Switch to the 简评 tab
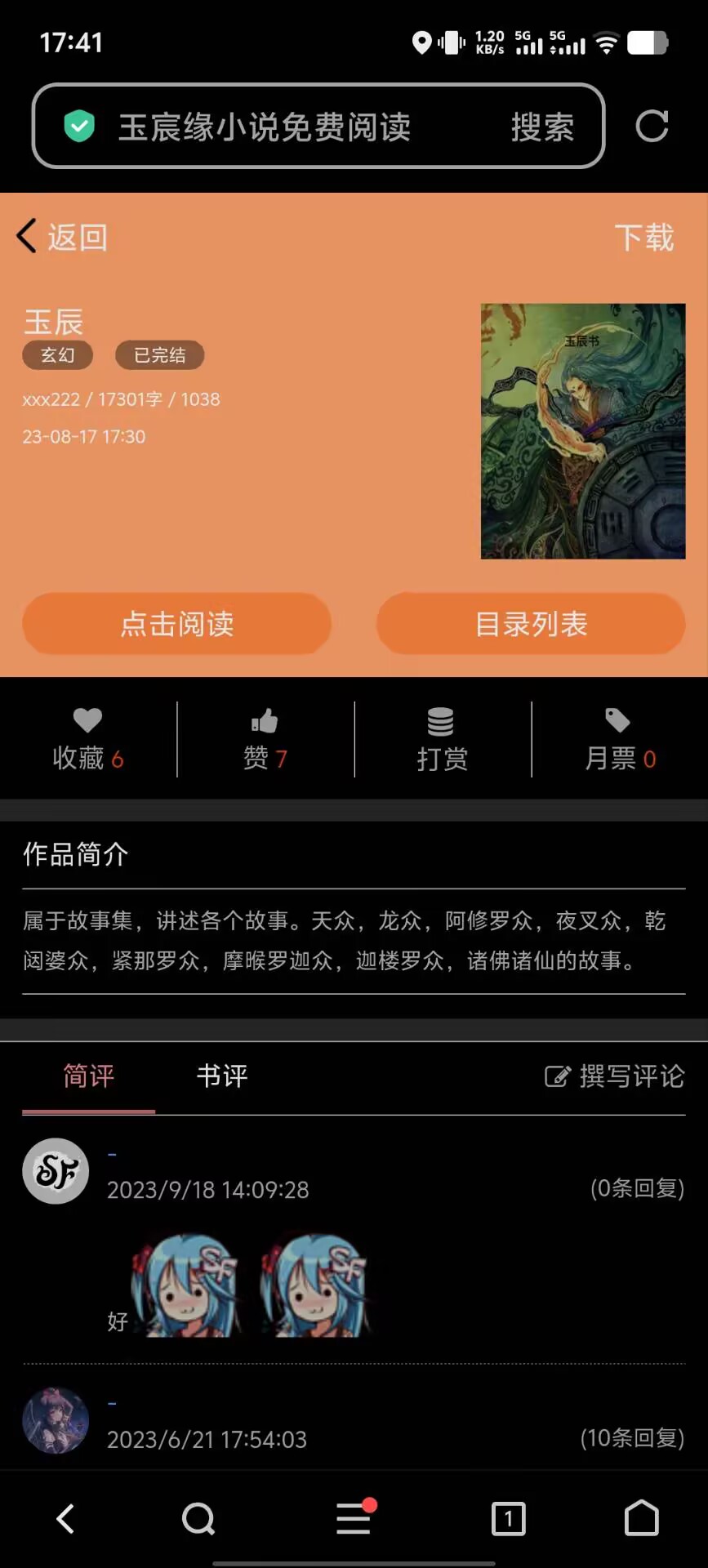This screenshot has width=708, height=1568. (x=89, y=1076)
